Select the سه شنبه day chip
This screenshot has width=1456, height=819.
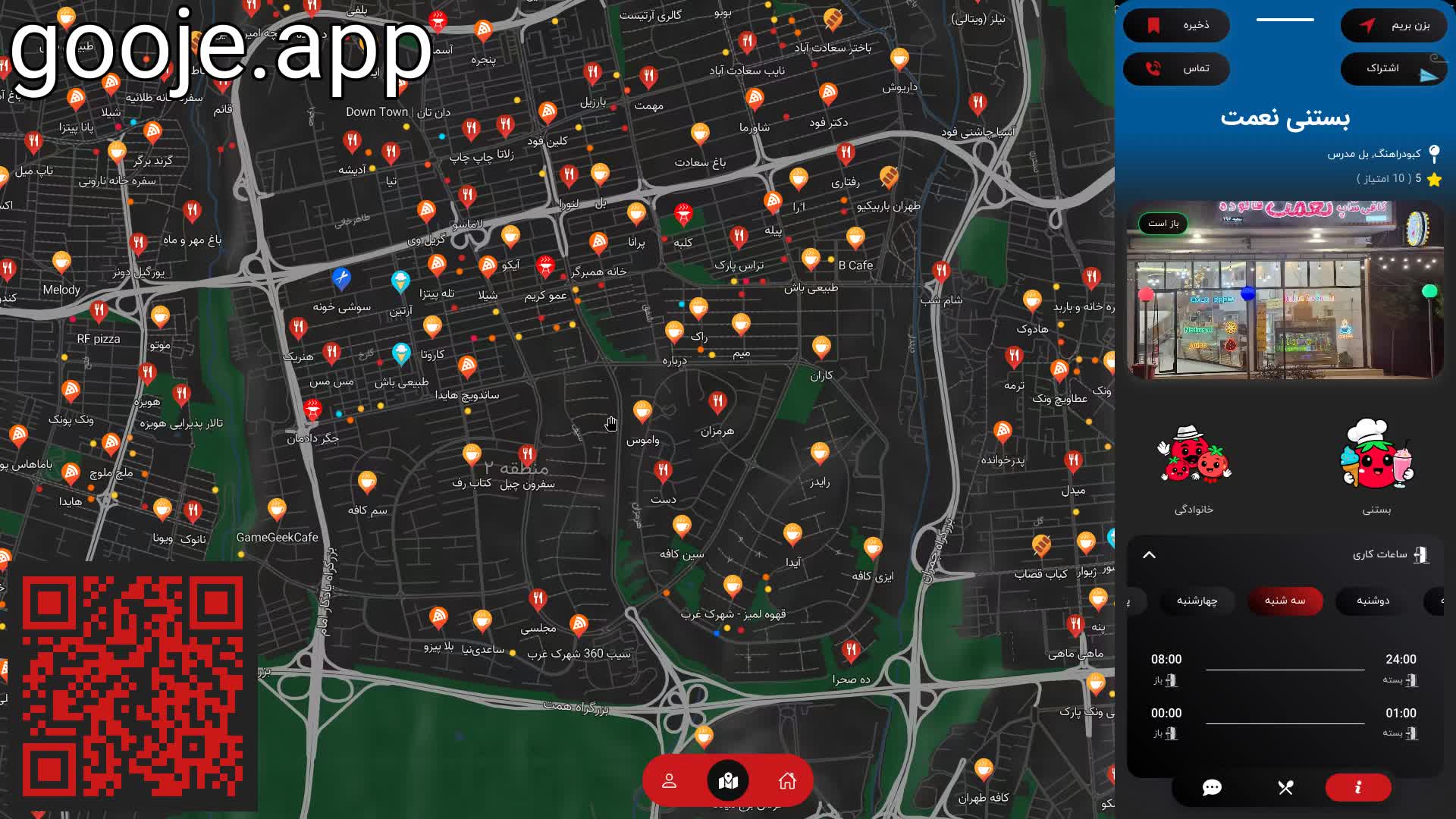1285,601
